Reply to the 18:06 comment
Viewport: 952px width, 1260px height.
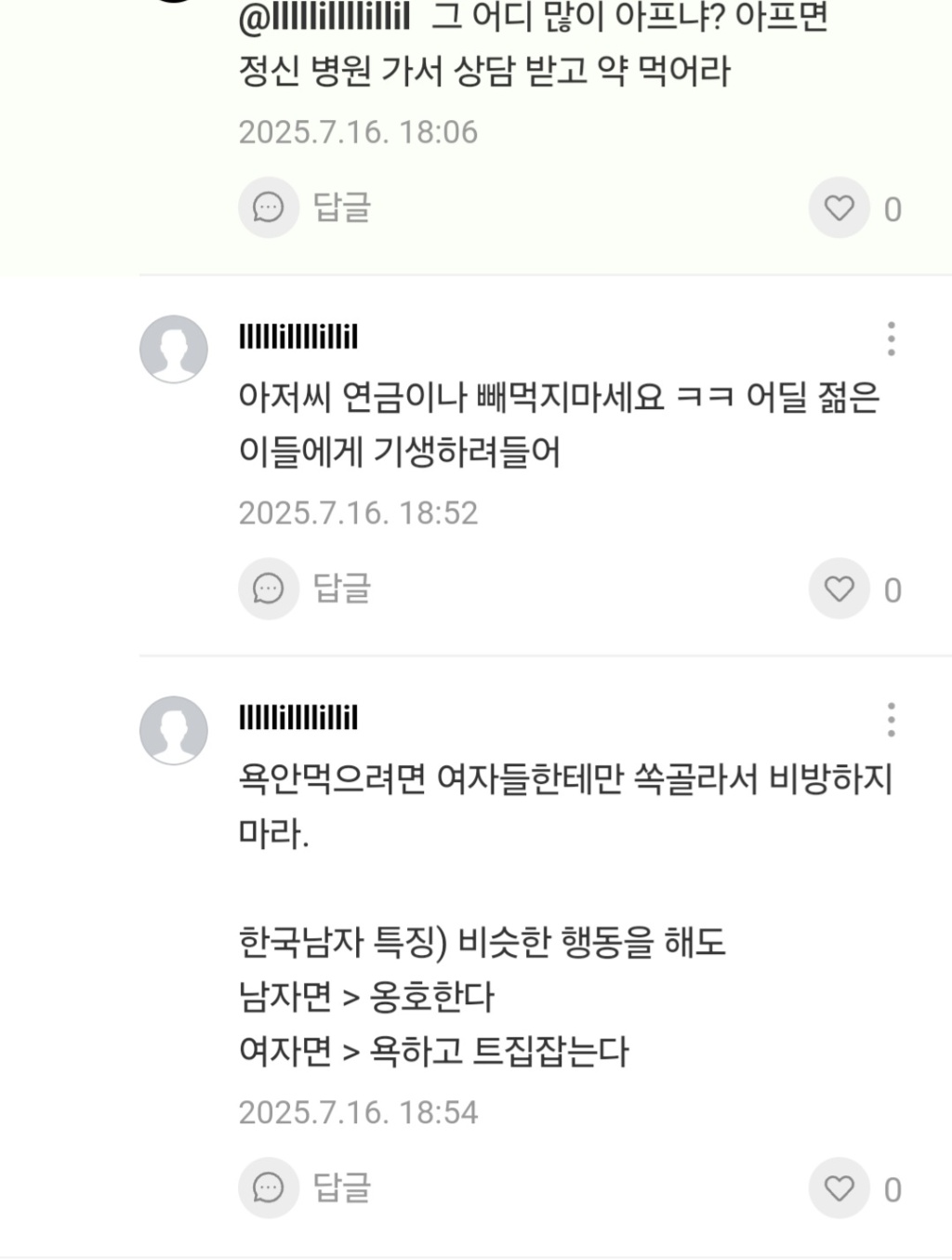[x=305, y=207]
